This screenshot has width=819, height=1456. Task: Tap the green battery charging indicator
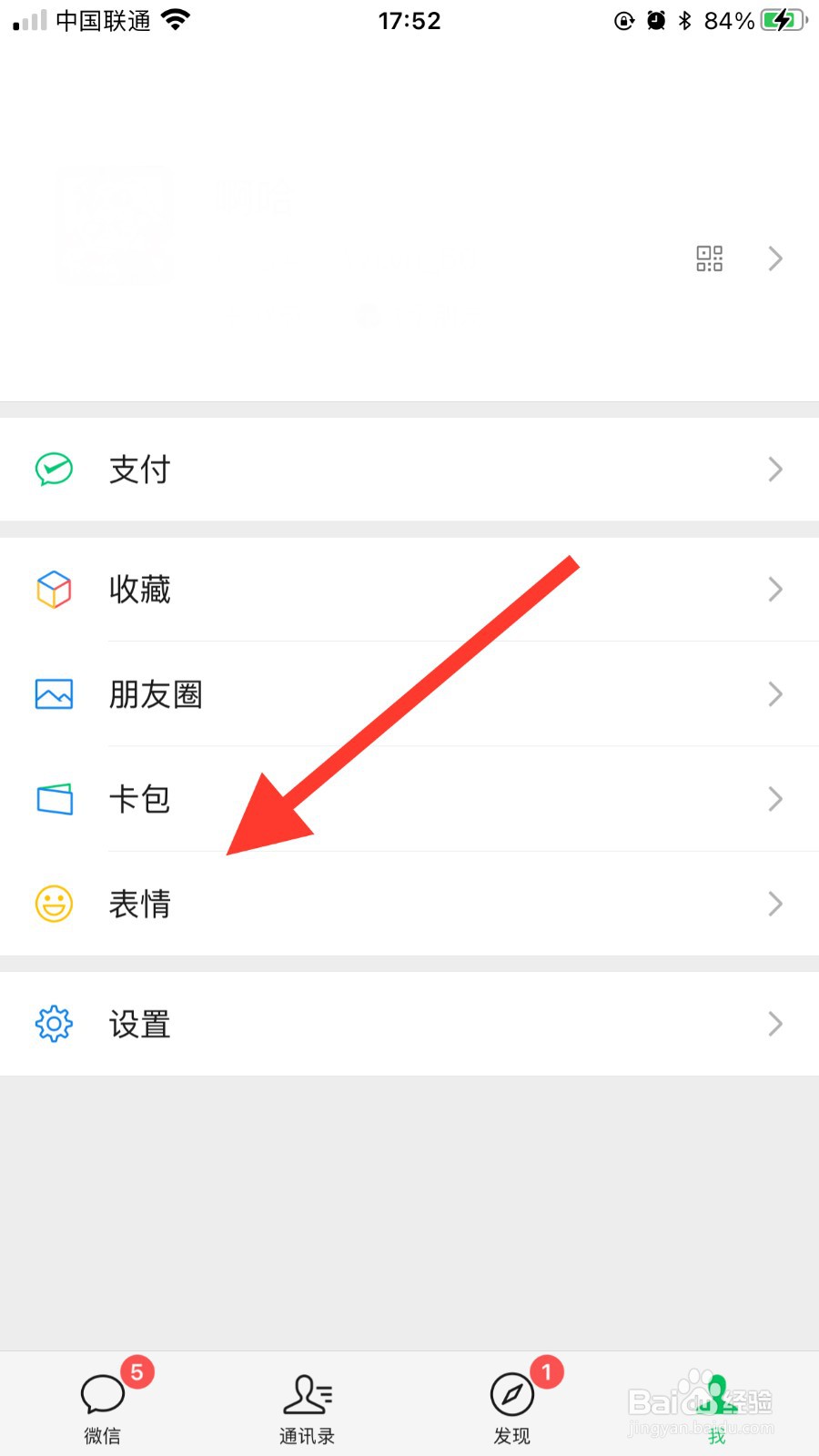click(x=781, y=20)
